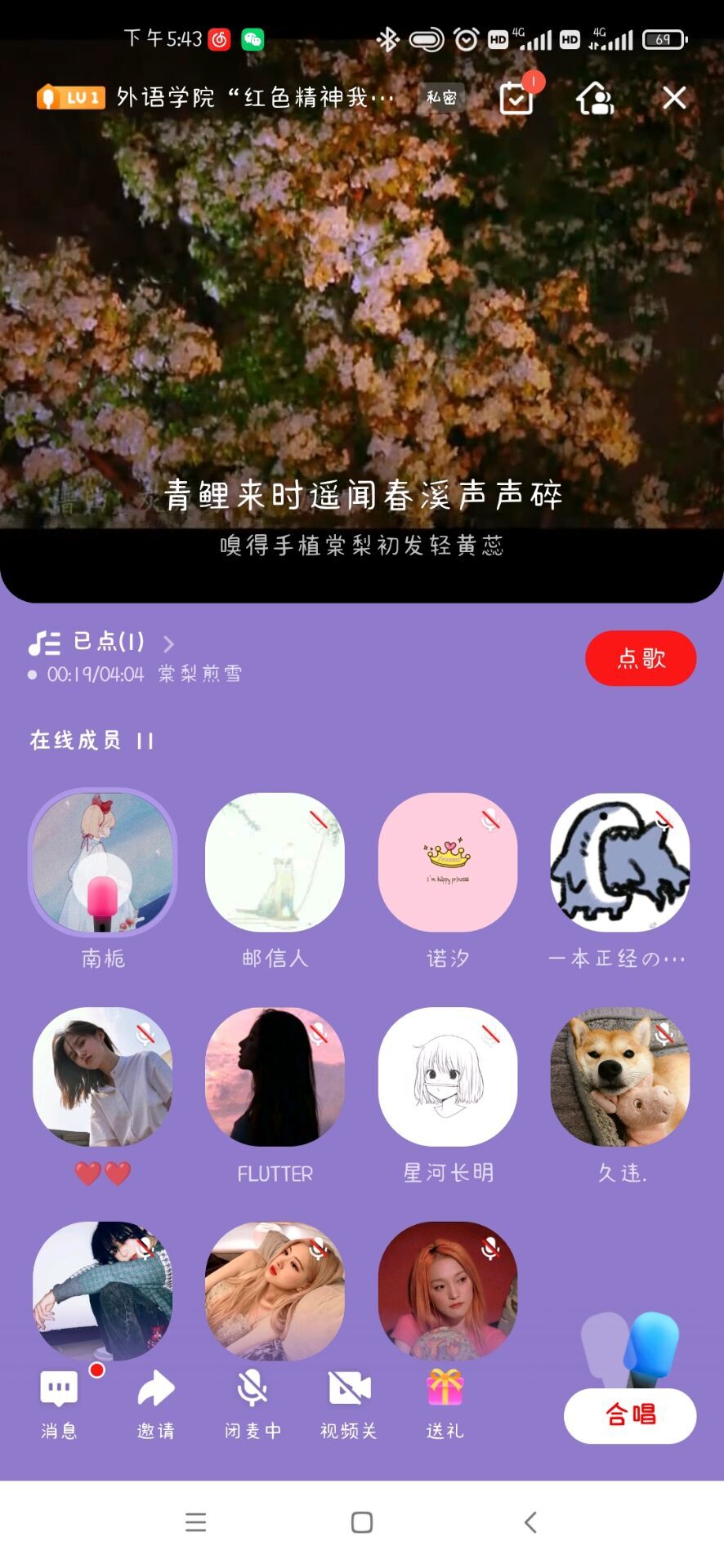This screenshot has height=1568, width=724.
Task: Open the room members house icon
Action: pos(595,98)
